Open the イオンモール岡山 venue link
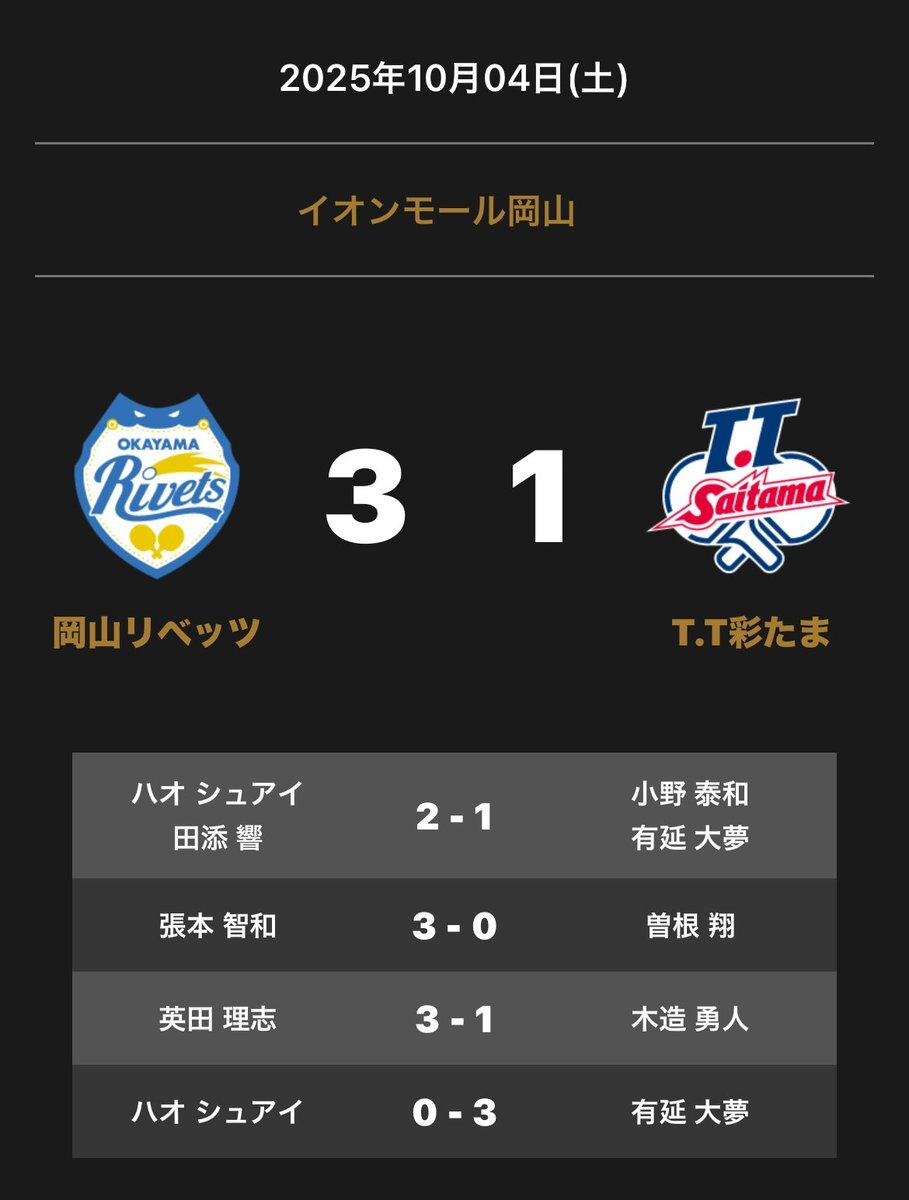Screen dimensions: 909x1200 pos(436,212)
